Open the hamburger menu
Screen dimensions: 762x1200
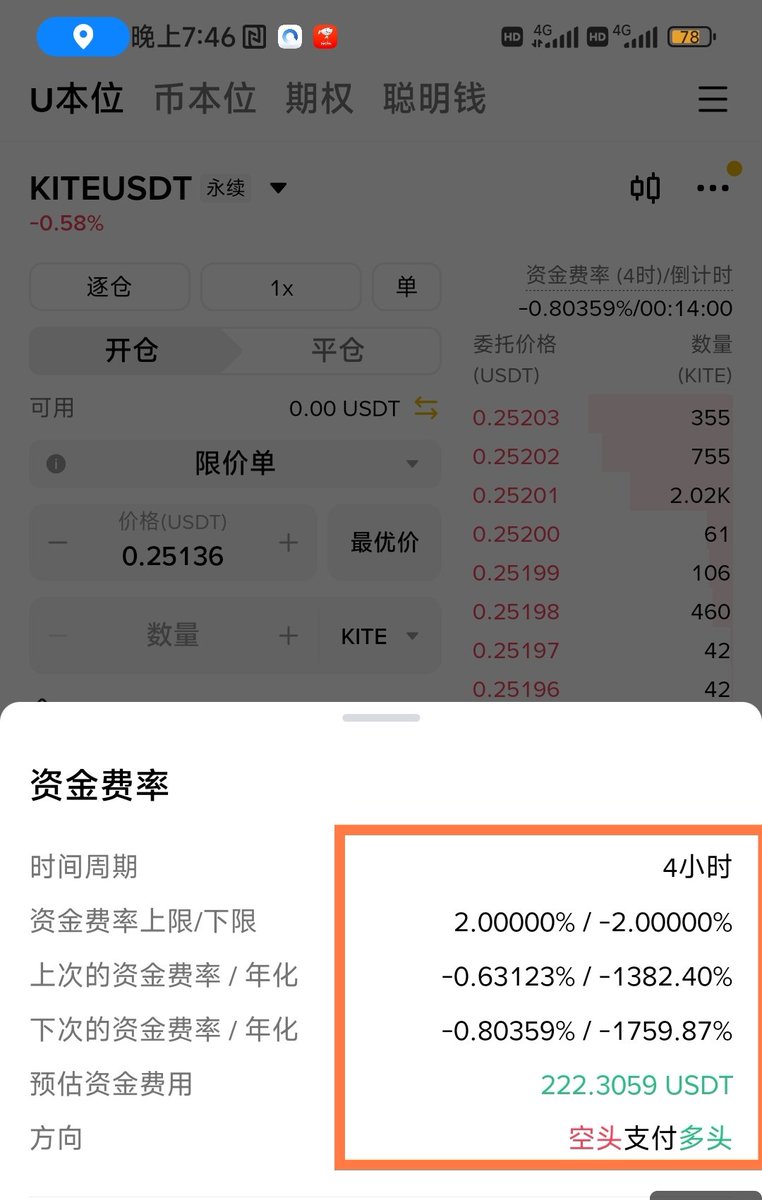[712, 99]
